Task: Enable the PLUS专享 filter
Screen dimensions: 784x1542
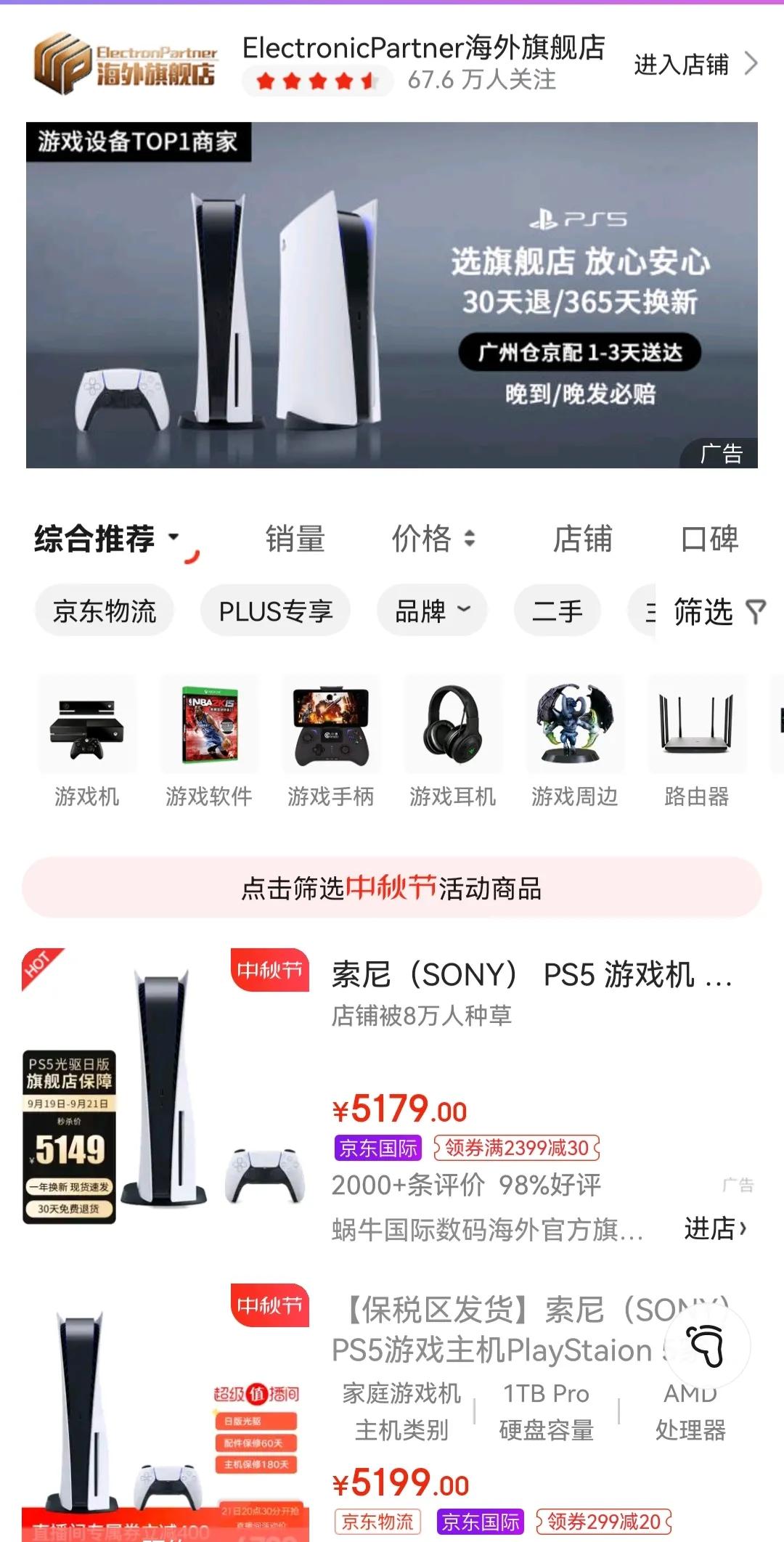Action: 274,612
